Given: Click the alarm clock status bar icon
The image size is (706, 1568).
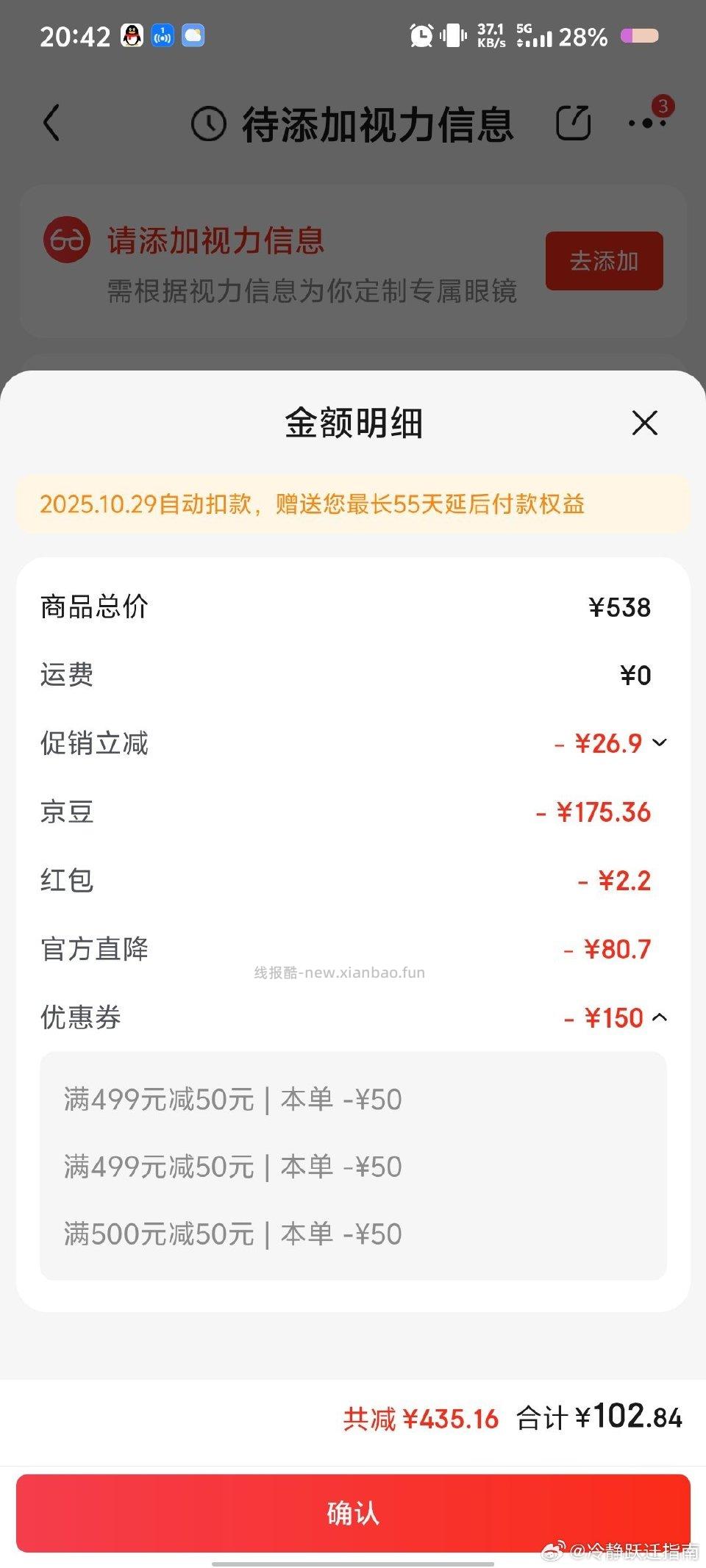Looking at the screenshot, I should coord(423,35).
